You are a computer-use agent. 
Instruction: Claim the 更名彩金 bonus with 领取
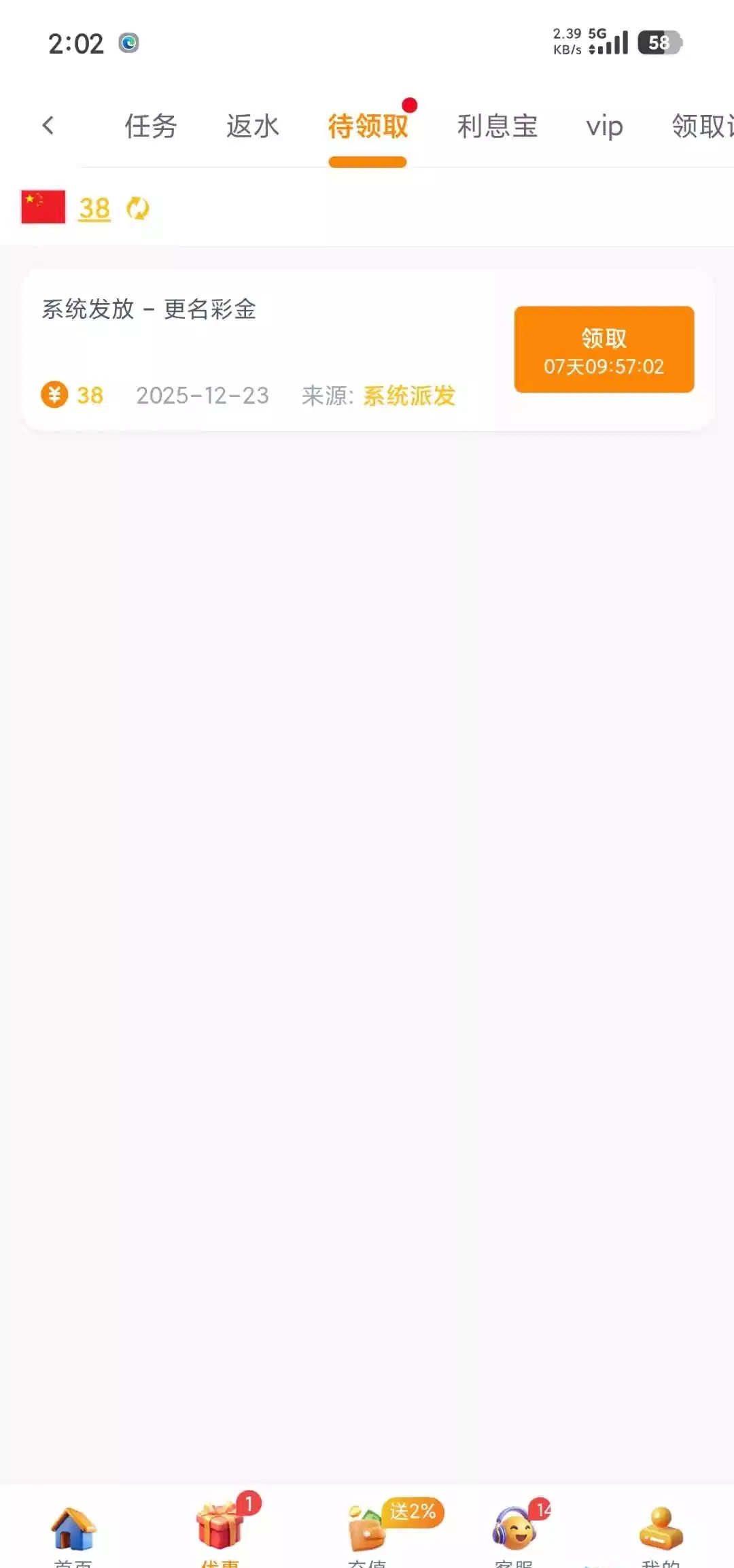point(604,349)
